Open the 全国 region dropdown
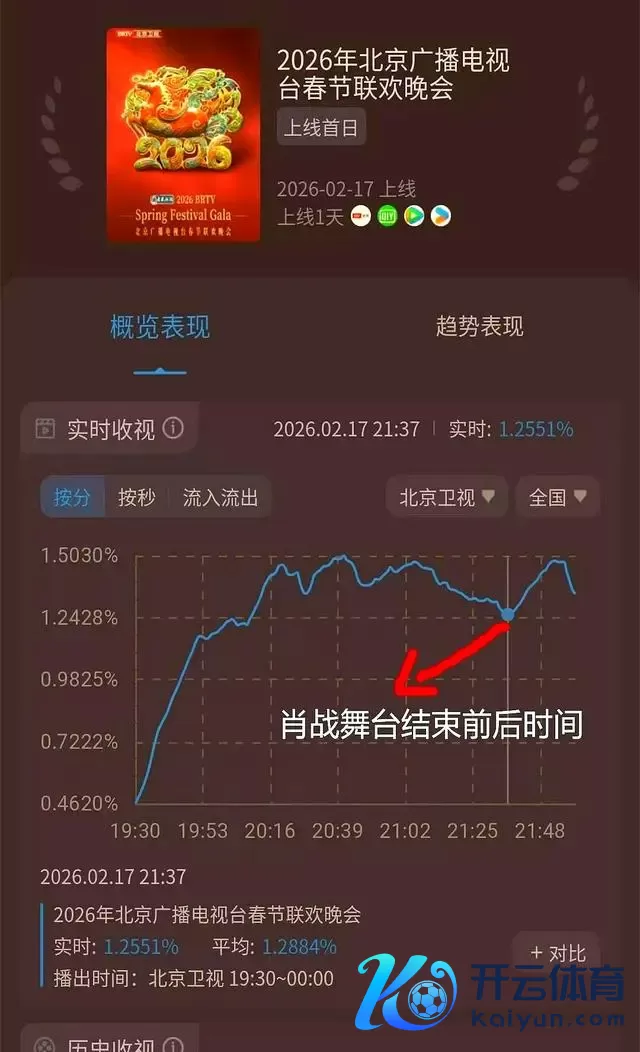Screen dimensions: 640x1052 tap(557, 497)
